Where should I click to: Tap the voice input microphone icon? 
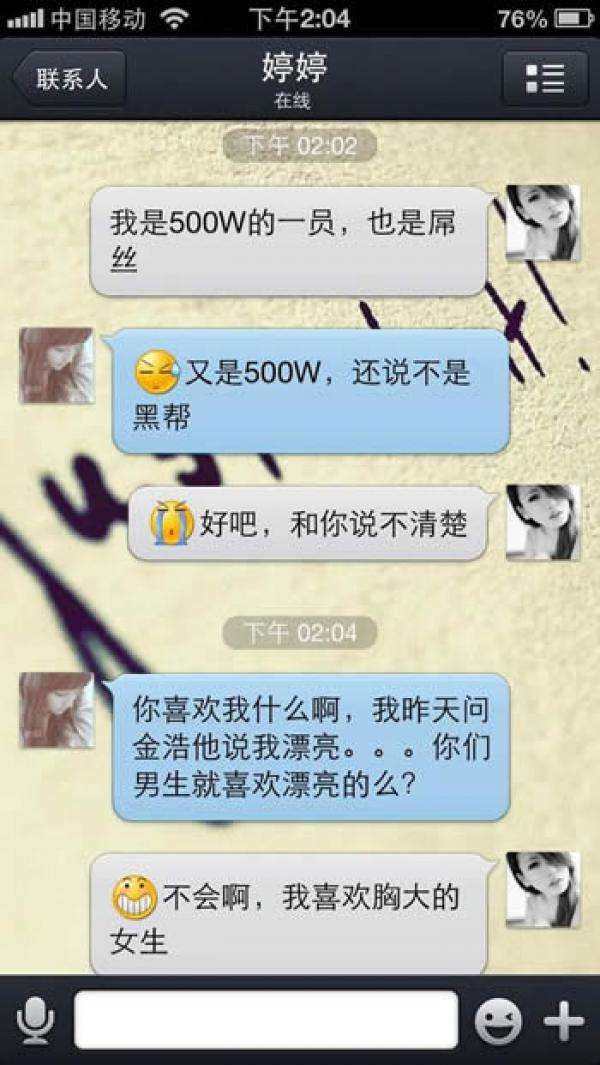click(x=35, y=1020)
